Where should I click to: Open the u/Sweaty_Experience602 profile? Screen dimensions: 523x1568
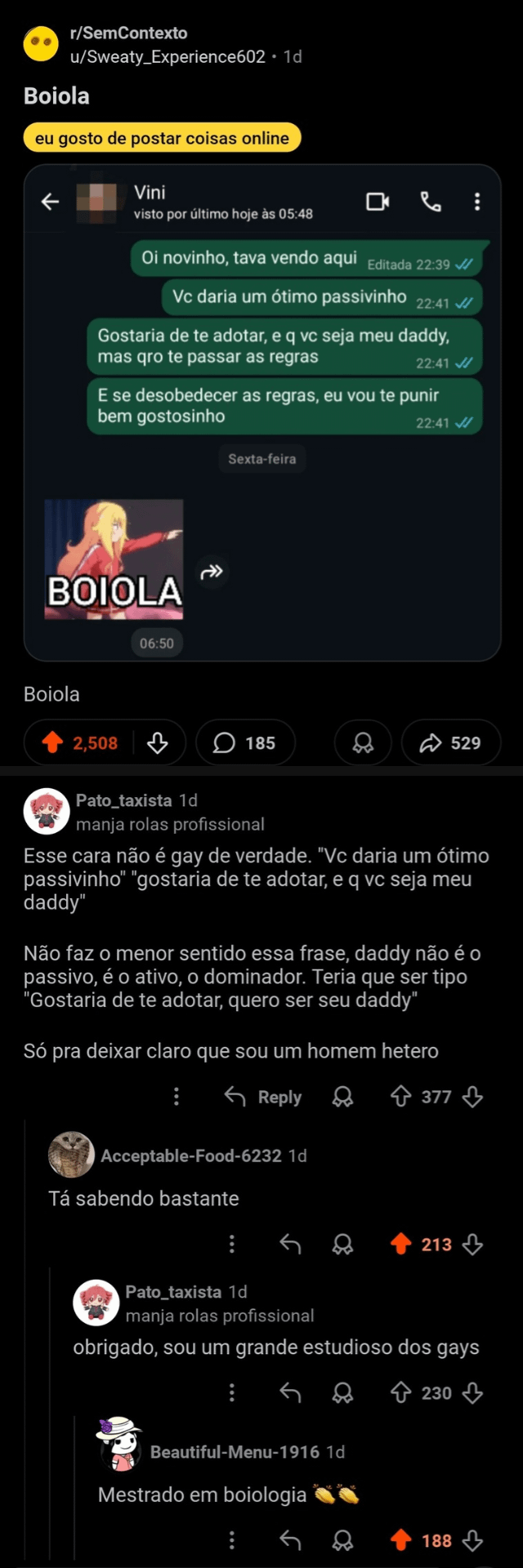168,56
